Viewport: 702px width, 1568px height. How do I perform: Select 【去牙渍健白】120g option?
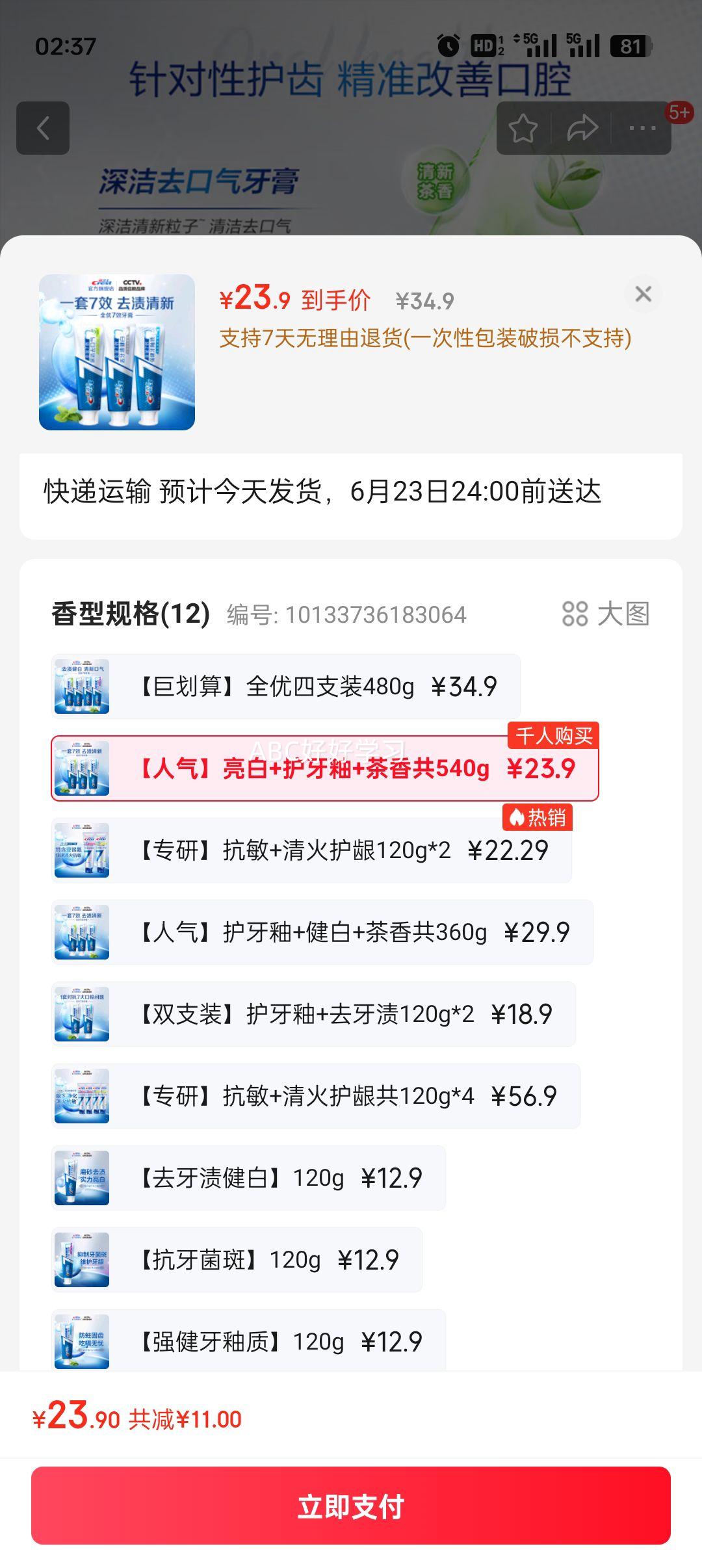coord(249,1178)
